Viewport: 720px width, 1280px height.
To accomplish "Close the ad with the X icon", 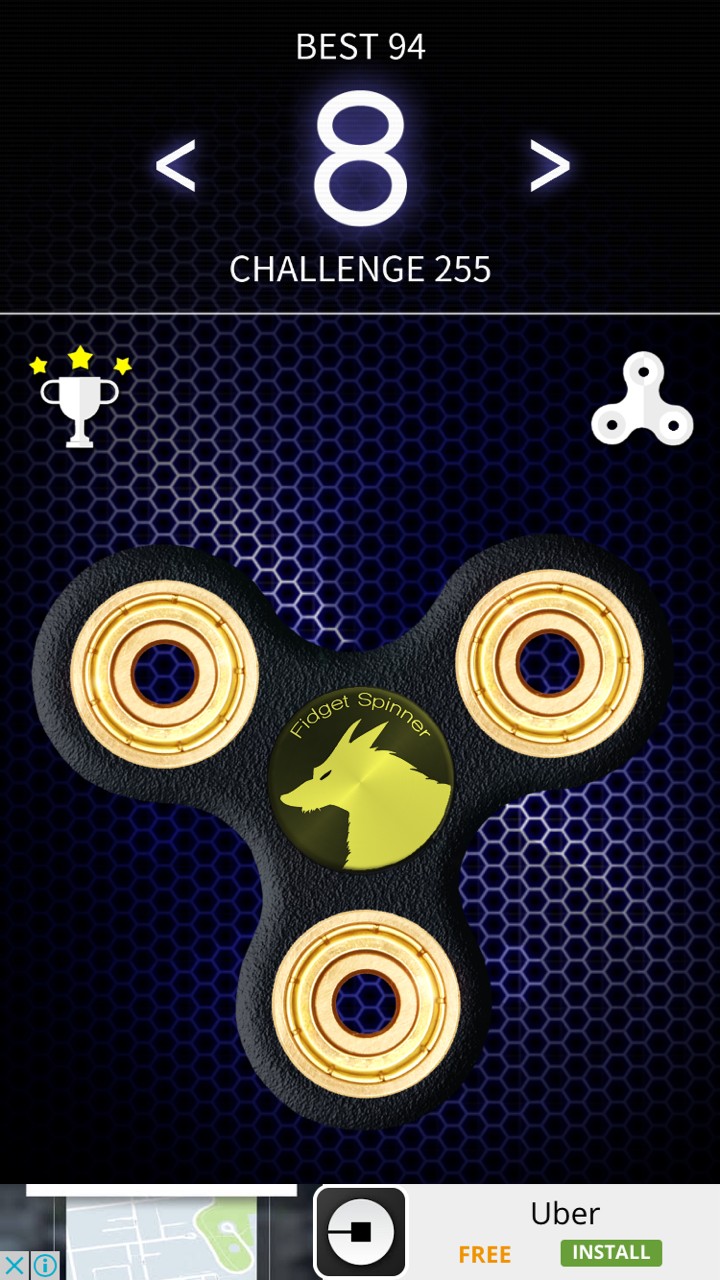I will click(x=14, y=1266).
